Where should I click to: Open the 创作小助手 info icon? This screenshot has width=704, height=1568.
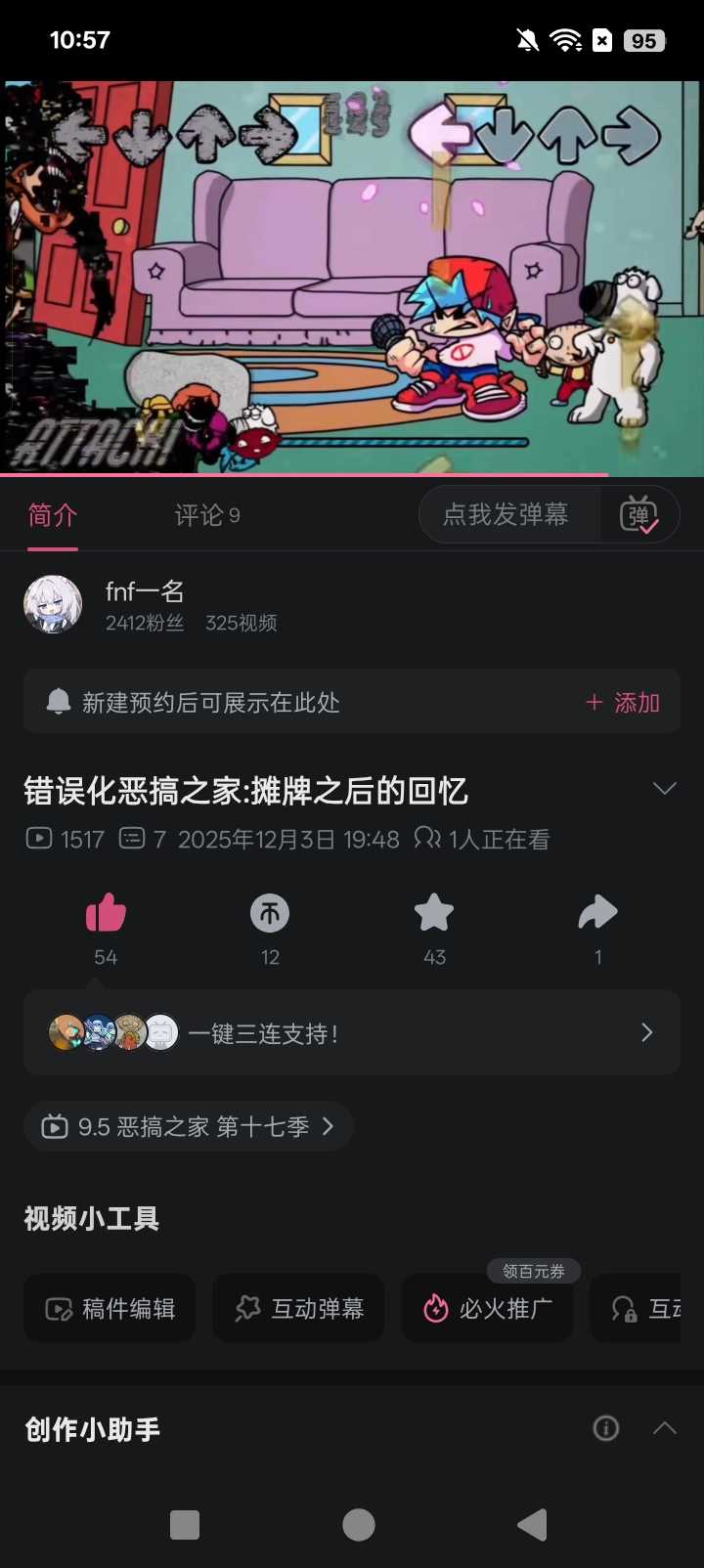point(606,1428)
